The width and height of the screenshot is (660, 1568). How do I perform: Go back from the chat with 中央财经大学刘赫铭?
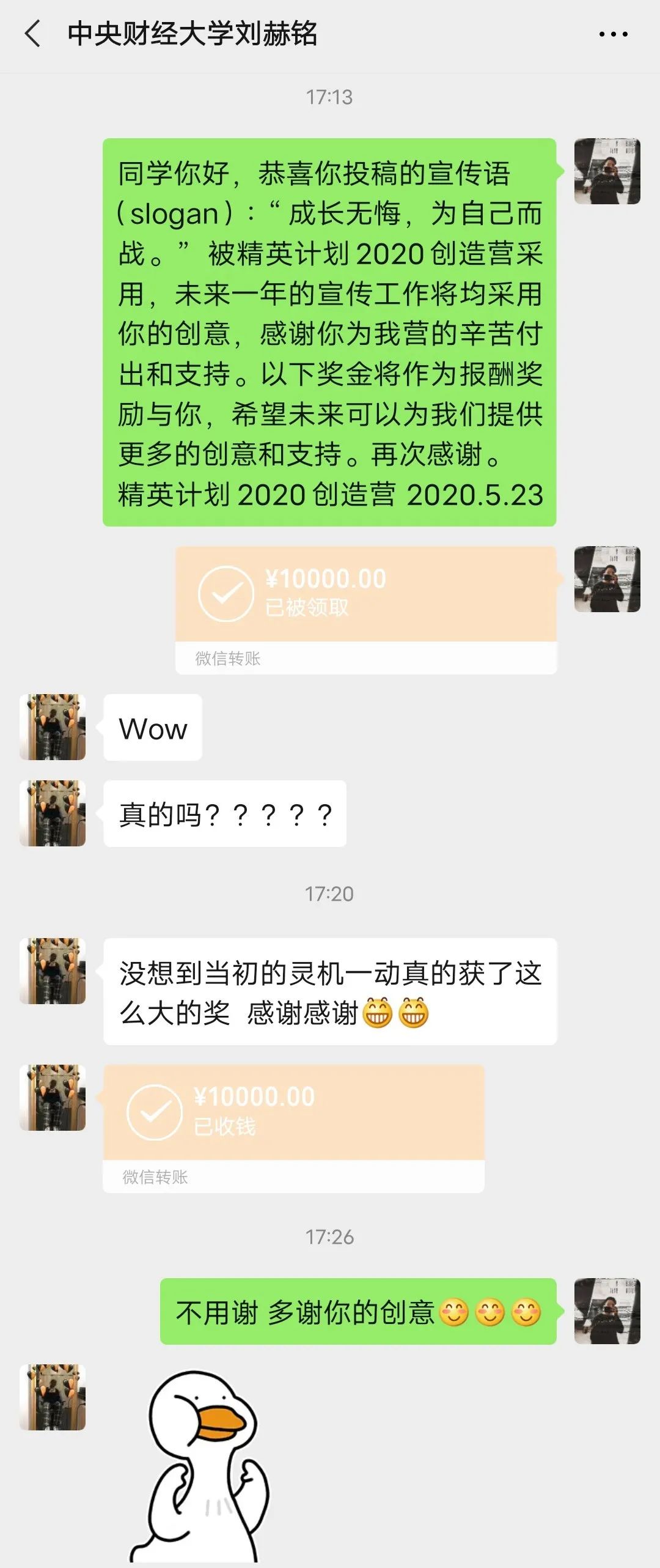[x=32, y=34]
